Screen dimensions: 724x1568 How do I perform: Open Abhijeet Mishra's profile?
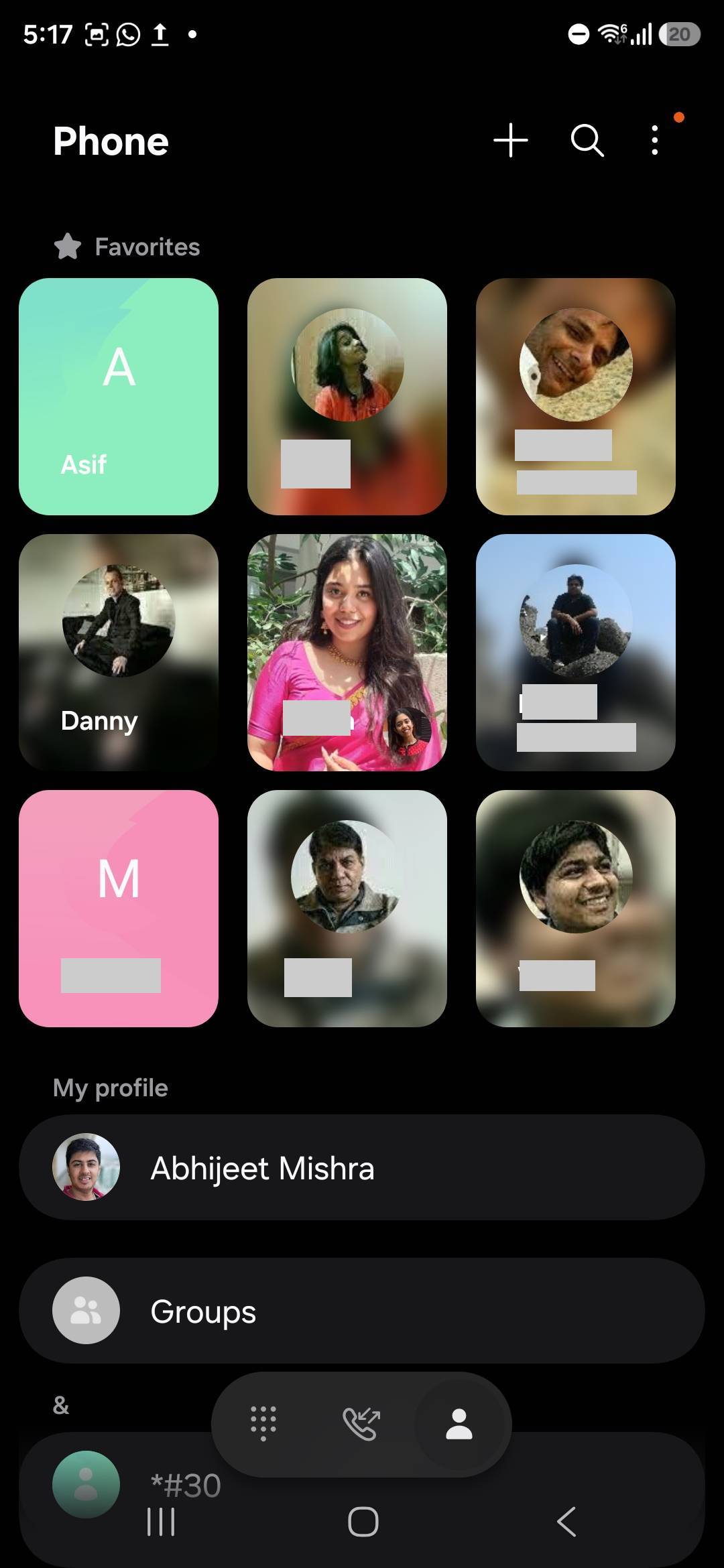(362, 1167)
